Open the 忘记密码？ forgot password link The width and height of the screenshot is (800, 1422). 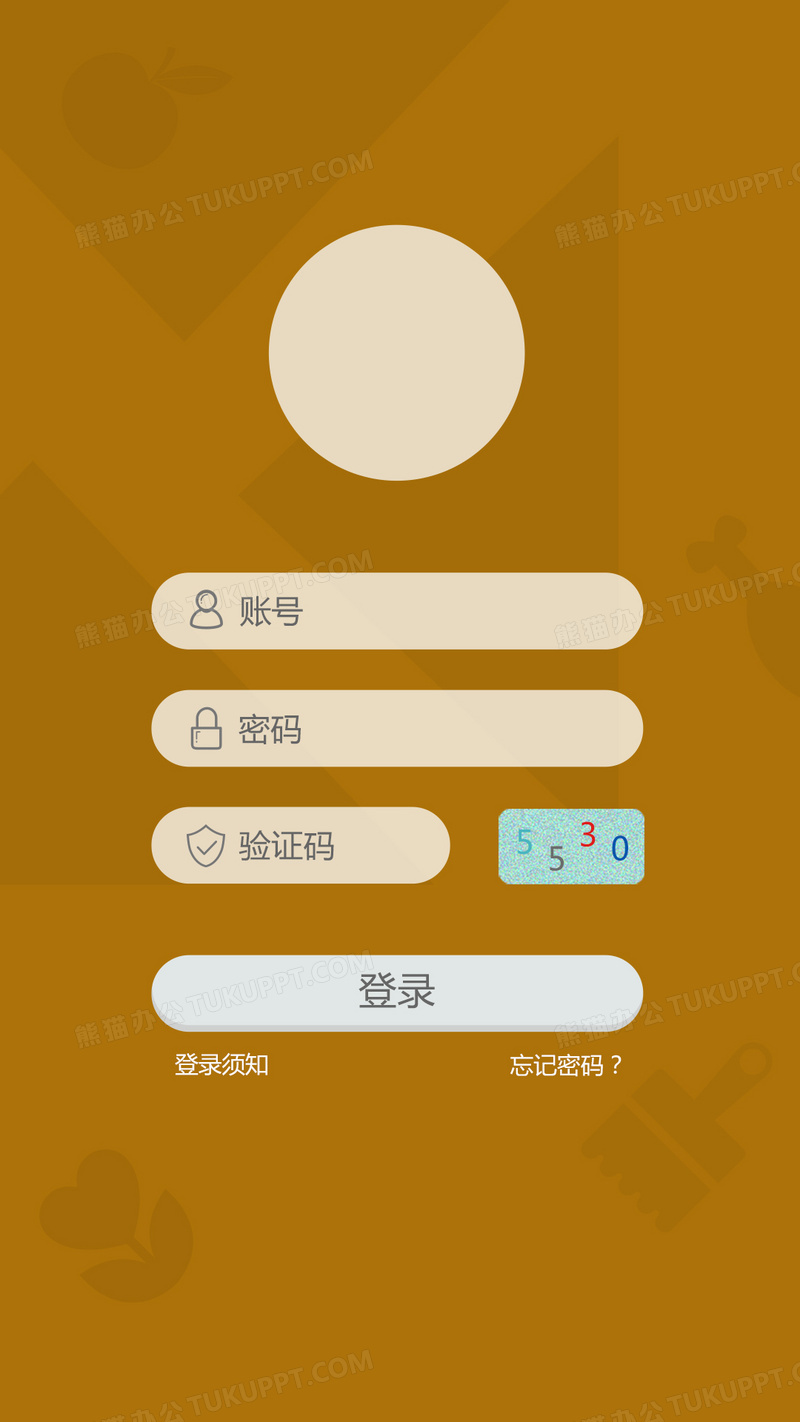(x=566, y=1065)
